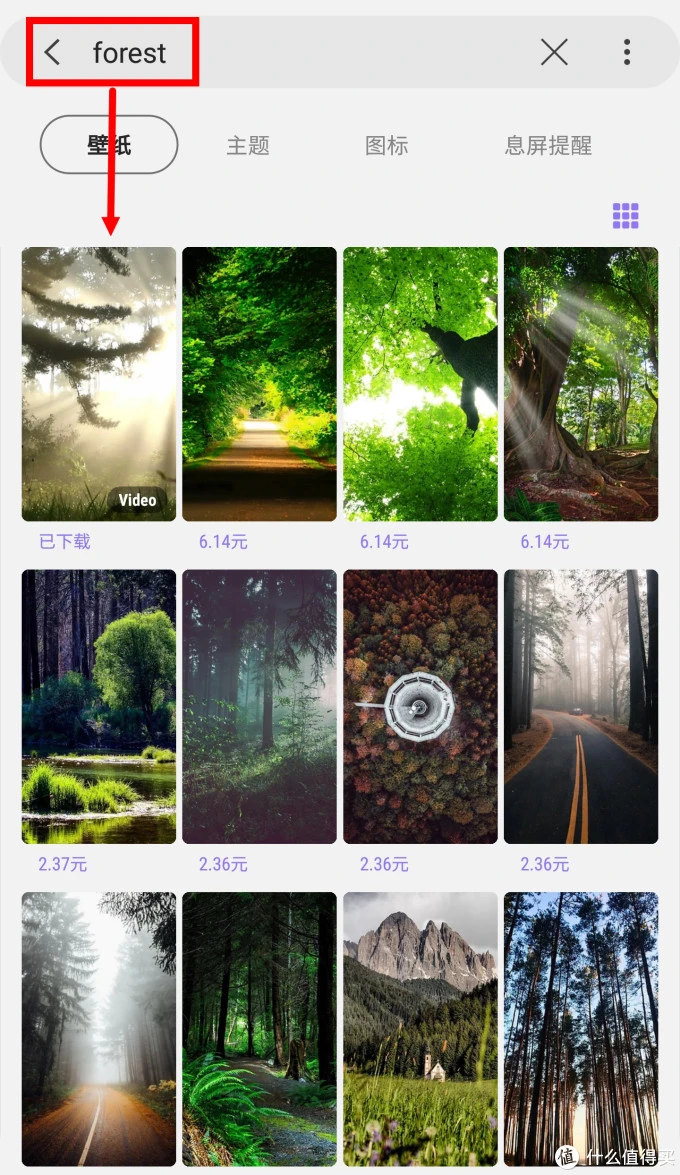Switch to the 主题 tab

(x=248, y=145)
